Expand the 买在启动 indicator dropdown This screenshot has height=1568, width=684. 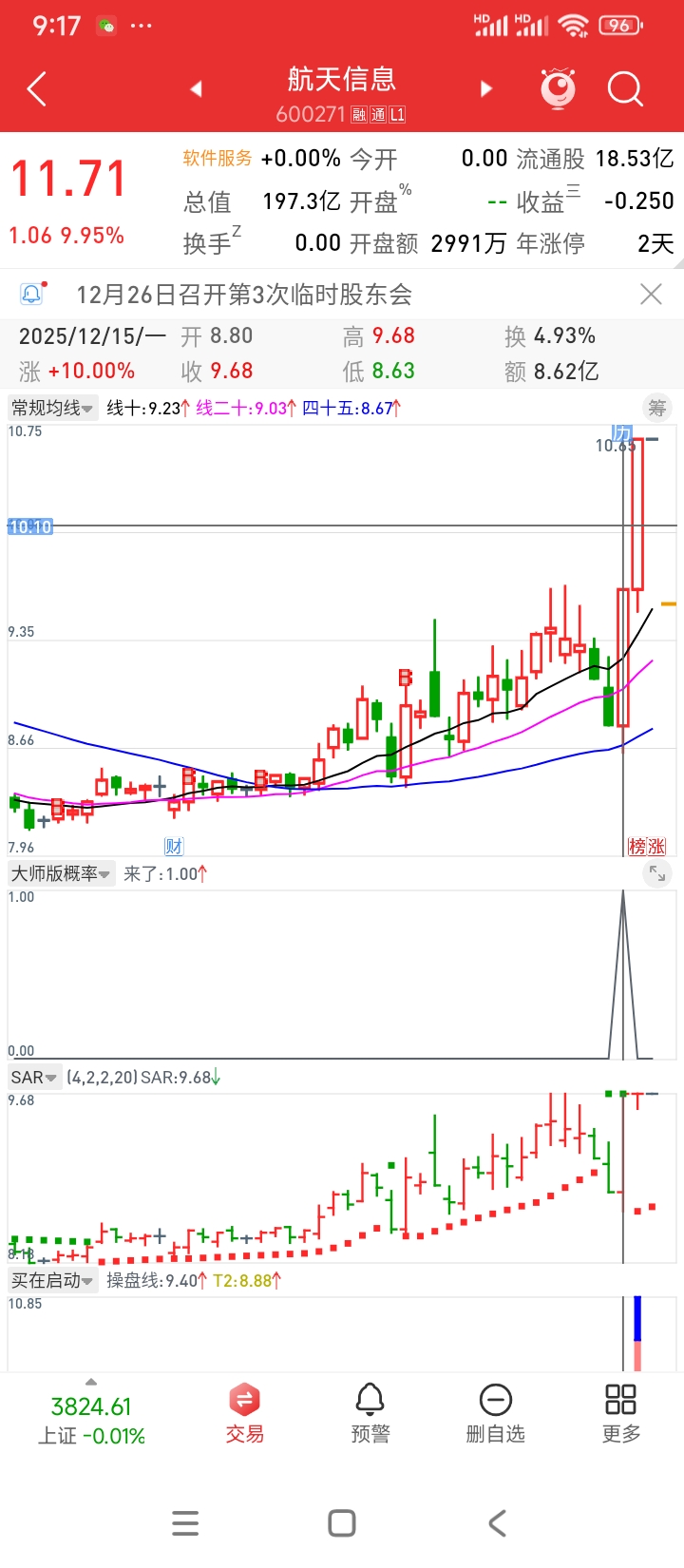coord(52,1281)
